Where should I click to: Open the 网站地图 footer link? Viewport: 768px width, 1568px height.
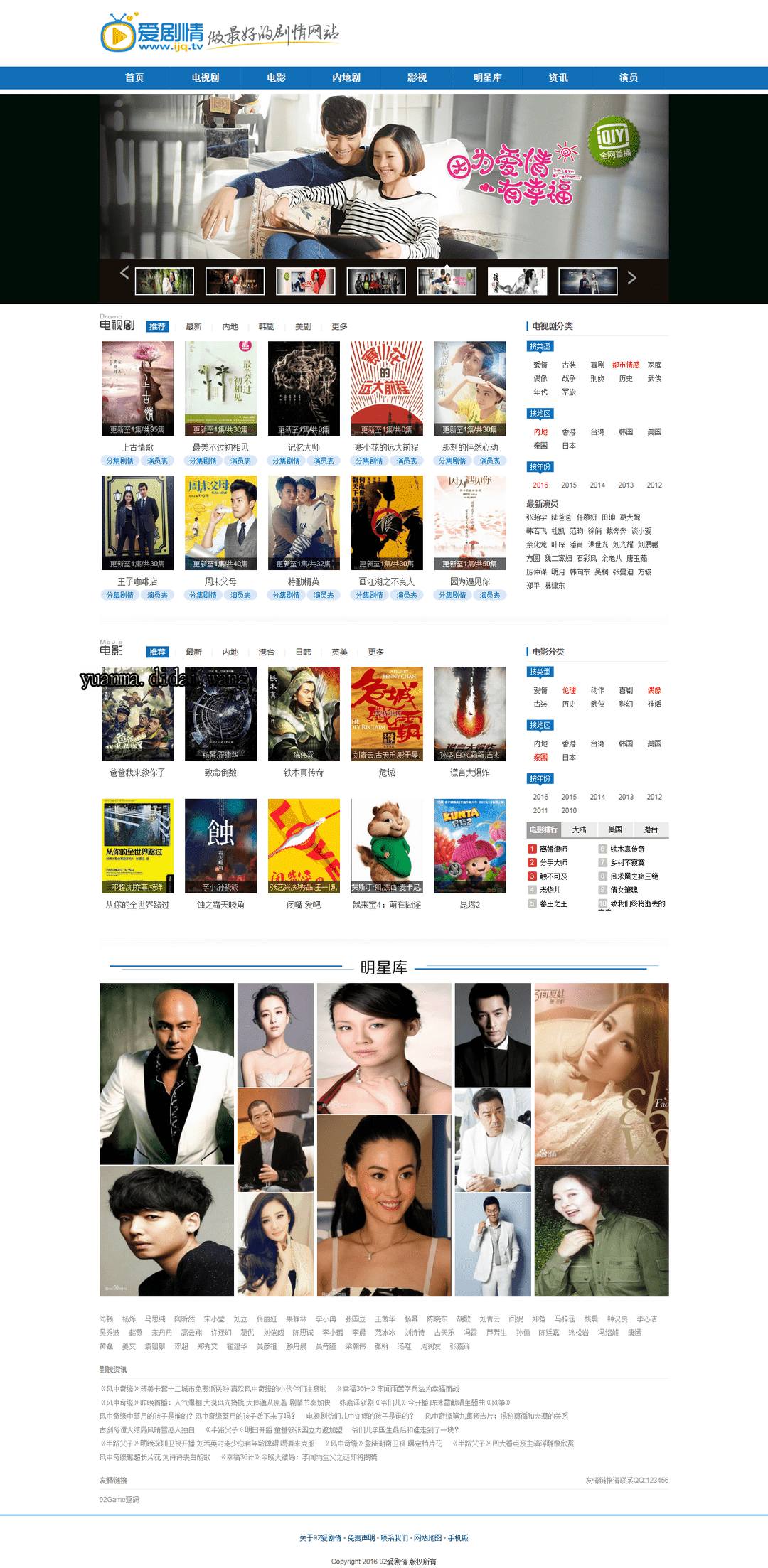(x=427, y=1538)
